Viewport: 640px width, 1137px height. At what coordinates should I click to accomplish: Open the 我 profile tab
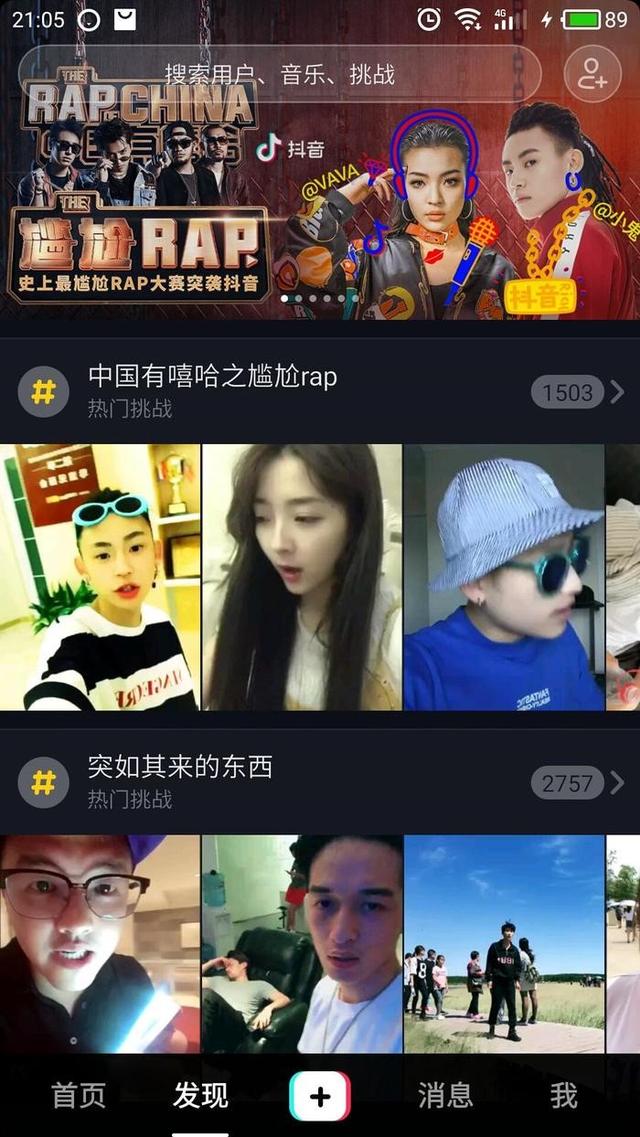point(563,1096)
